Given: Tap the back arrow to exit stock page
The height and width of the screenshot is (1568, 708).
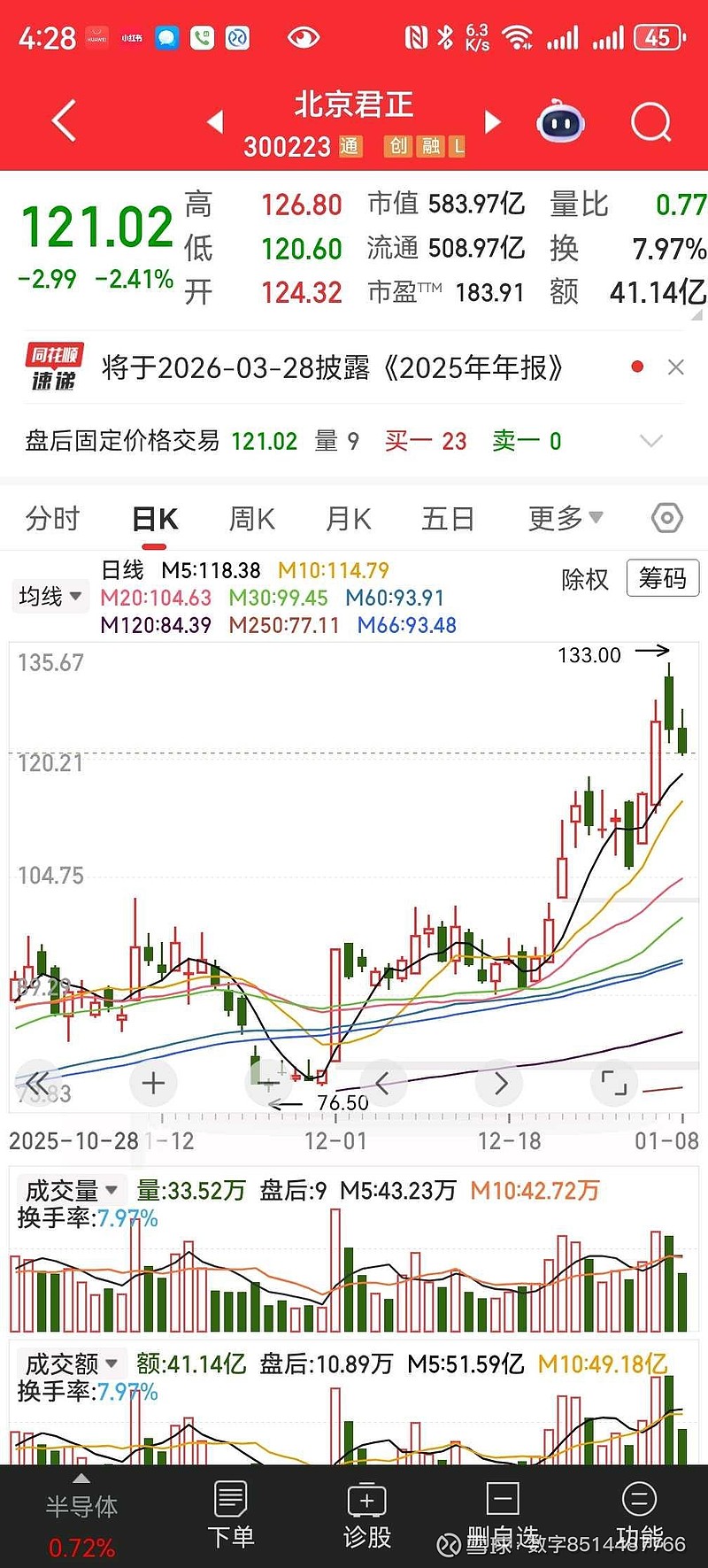Looking at the screenshot, I should coord(62,120).
